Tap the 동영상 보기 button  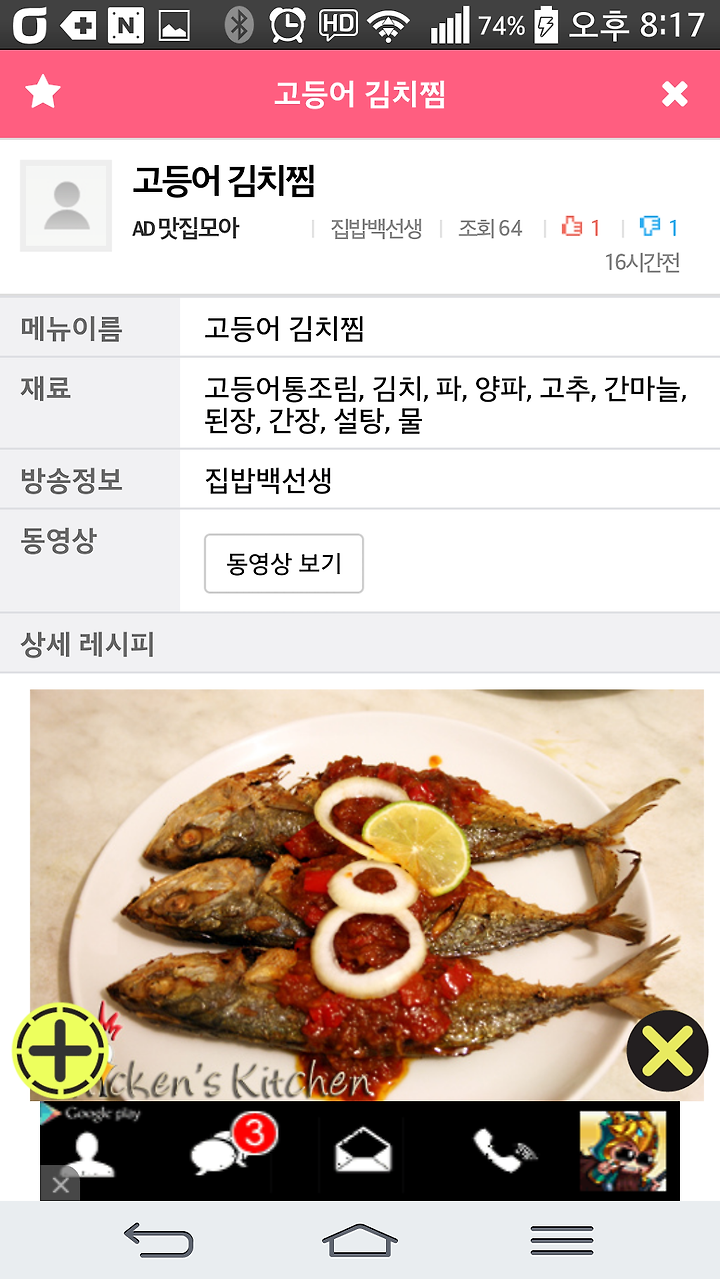point(284,563)
